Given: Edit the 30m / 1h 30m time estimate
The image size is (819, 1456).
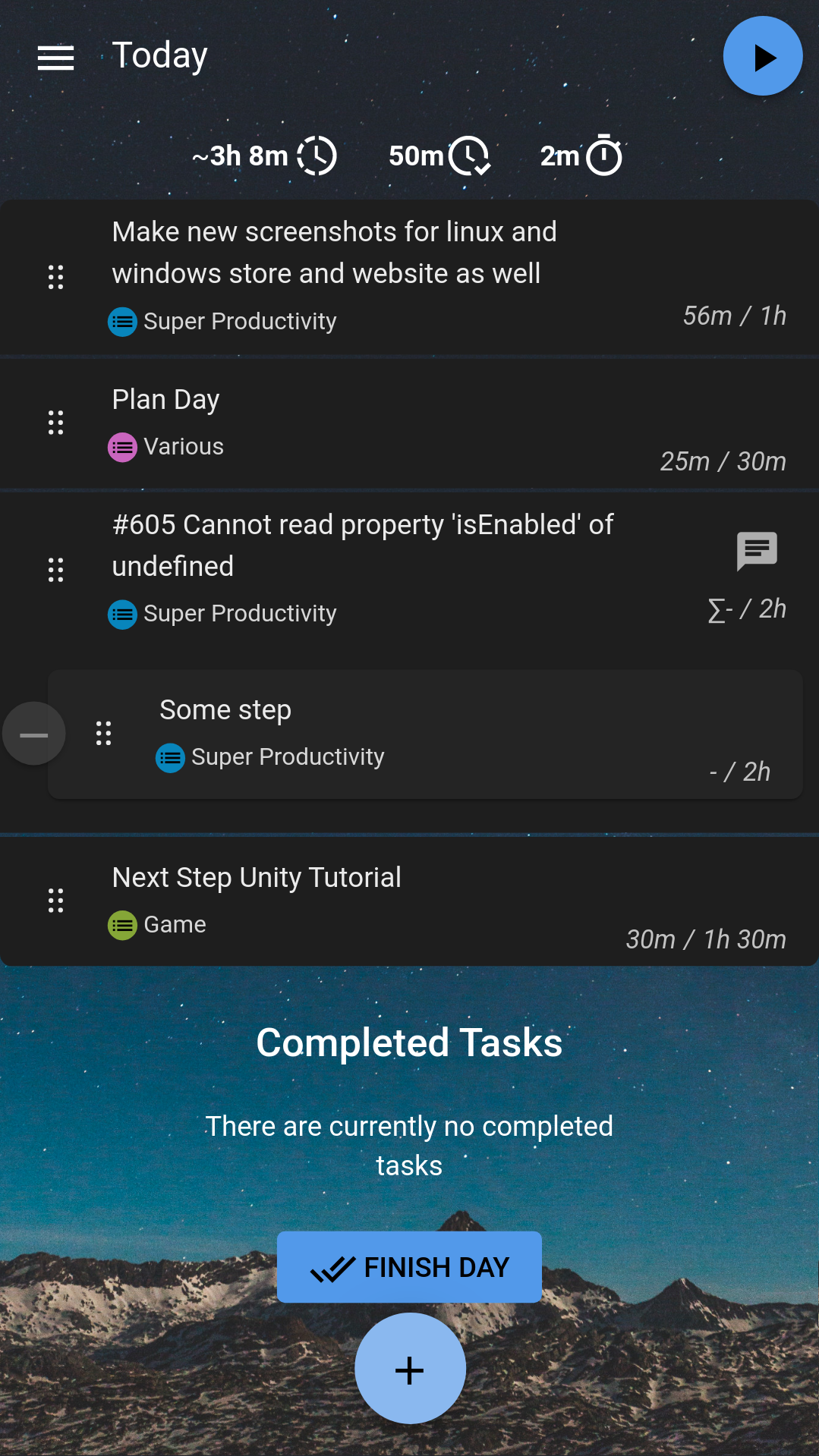Looking at the screenshot, I should (706, 939).
